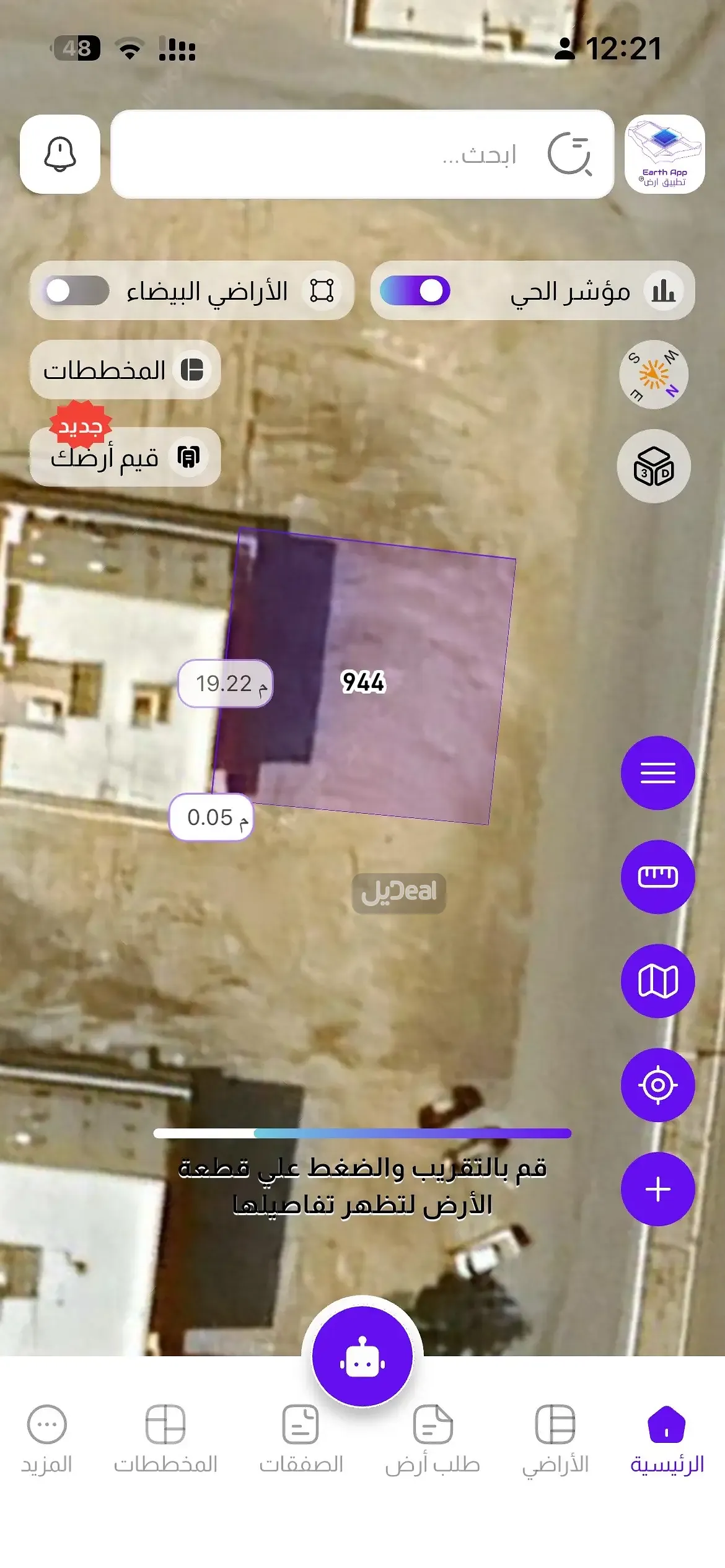Open the purple hamburger menu
725x1568 pixels.
click(x=659, y=772)
